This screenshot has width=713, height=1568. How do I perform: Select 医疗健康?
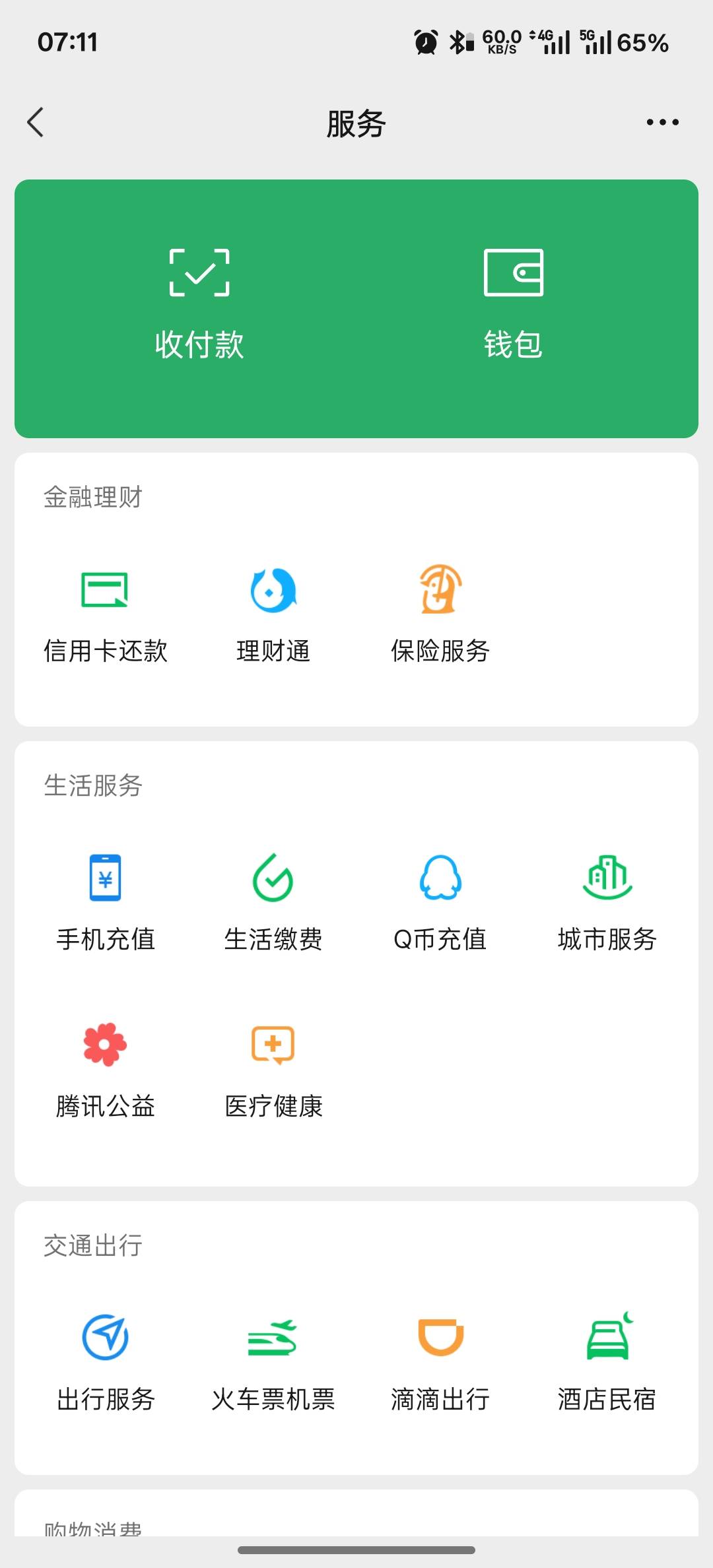coord(273,1070)
